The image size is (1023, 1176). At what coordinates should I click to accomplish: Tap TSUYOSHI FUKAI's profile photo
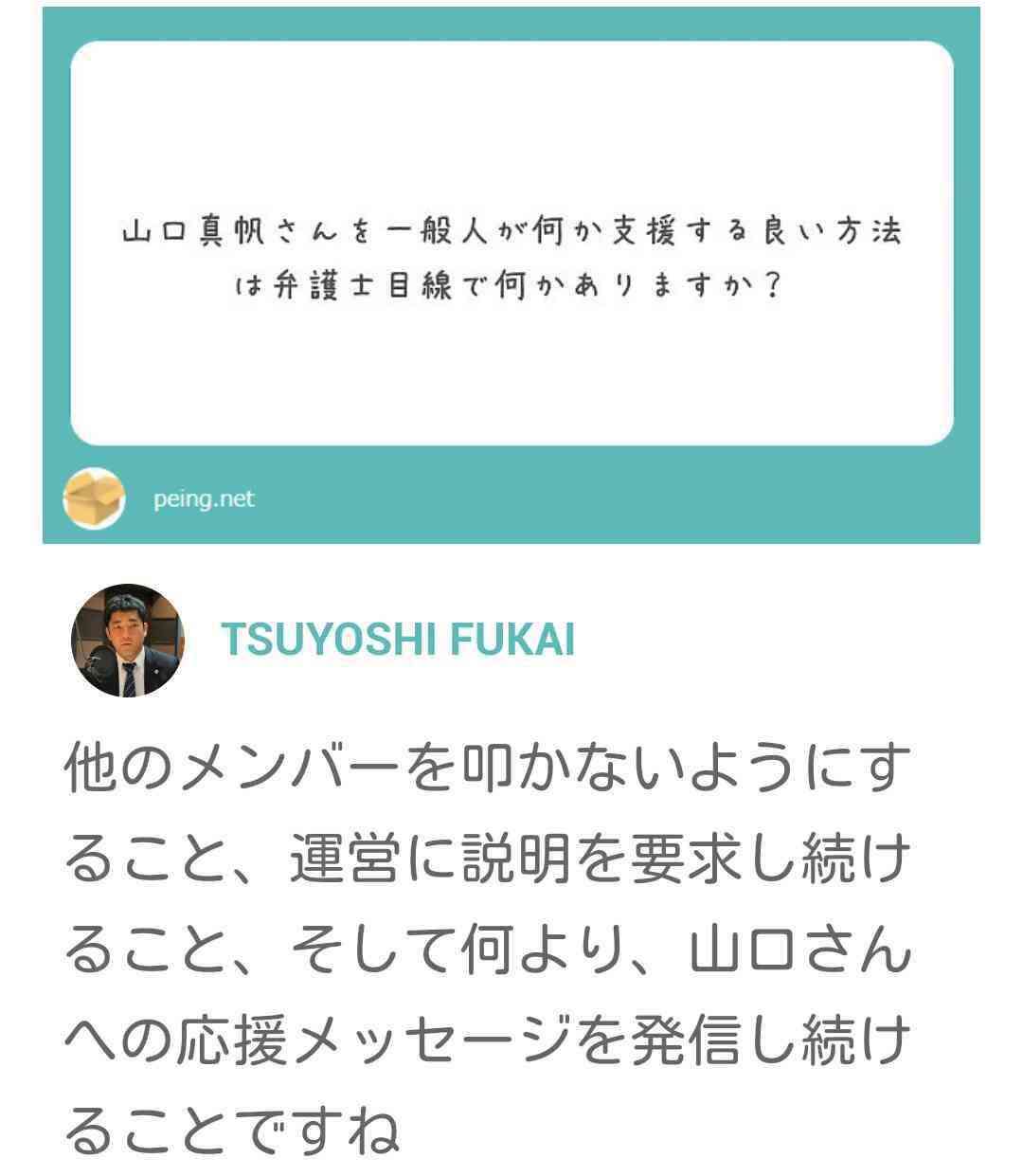point(128,641)
